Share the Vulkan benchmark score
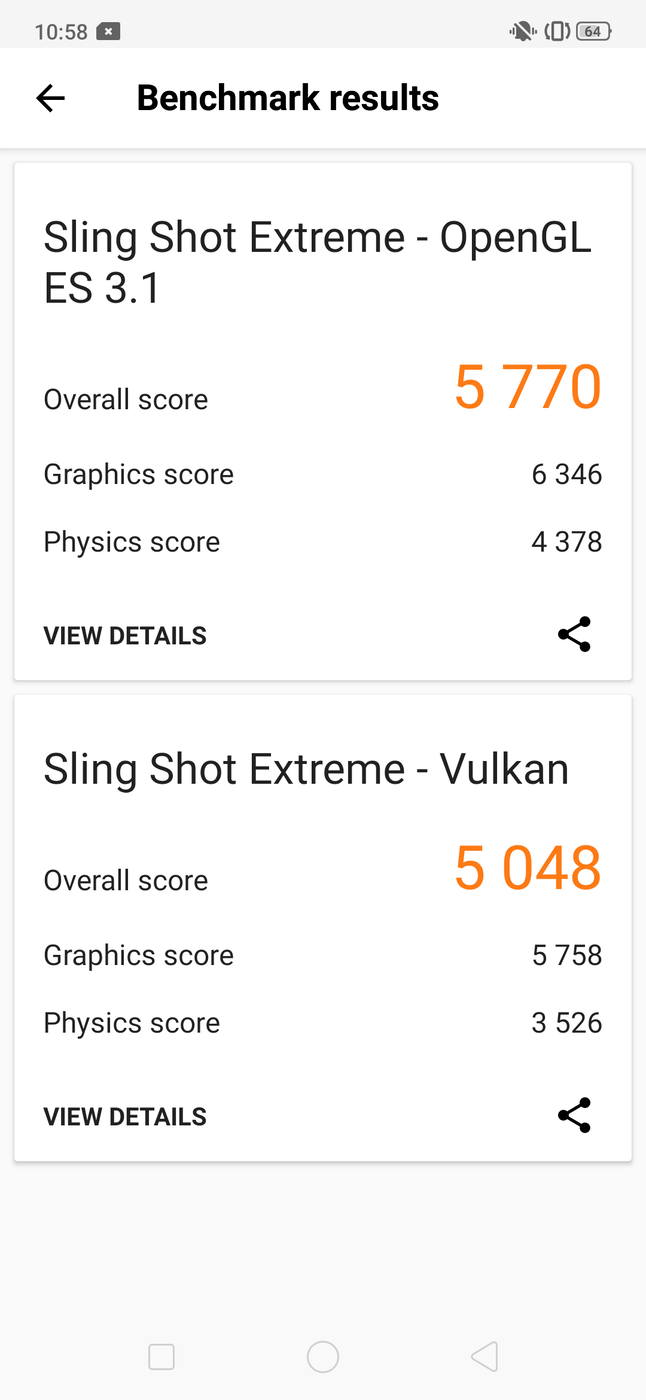This screenshot has width=646, height=1400. pos(574,1116)
